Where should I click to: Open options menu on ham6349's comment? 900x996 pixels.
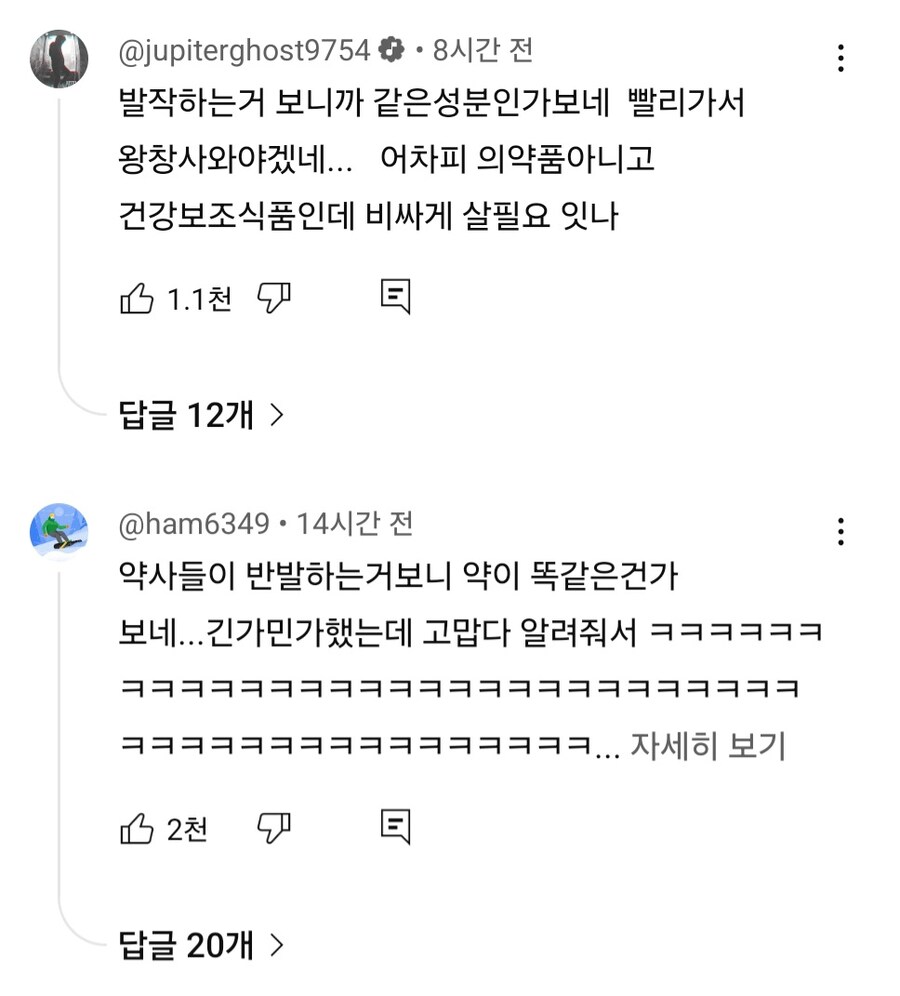click(x=842, y=529)
